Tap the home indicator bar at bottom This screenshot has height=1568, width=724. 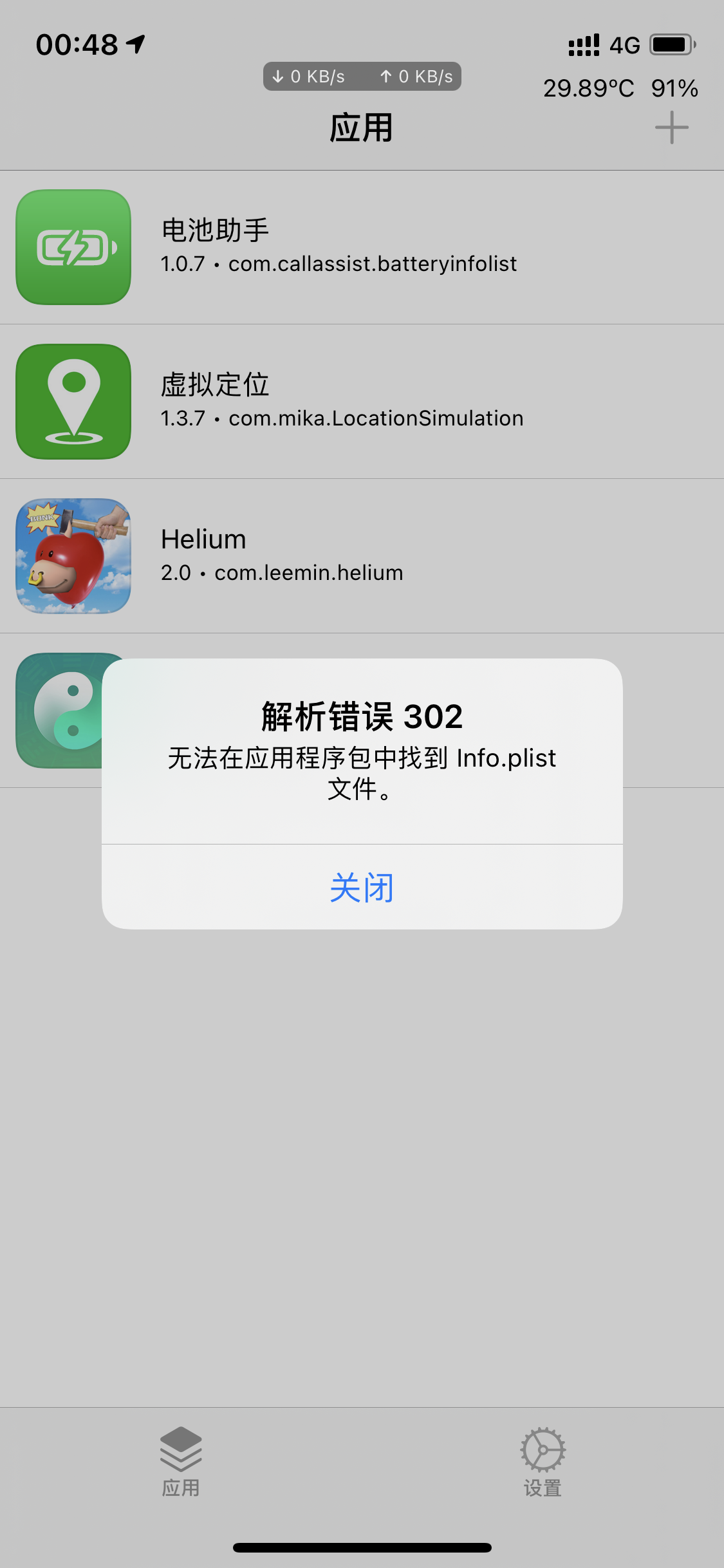(362, 1547)
